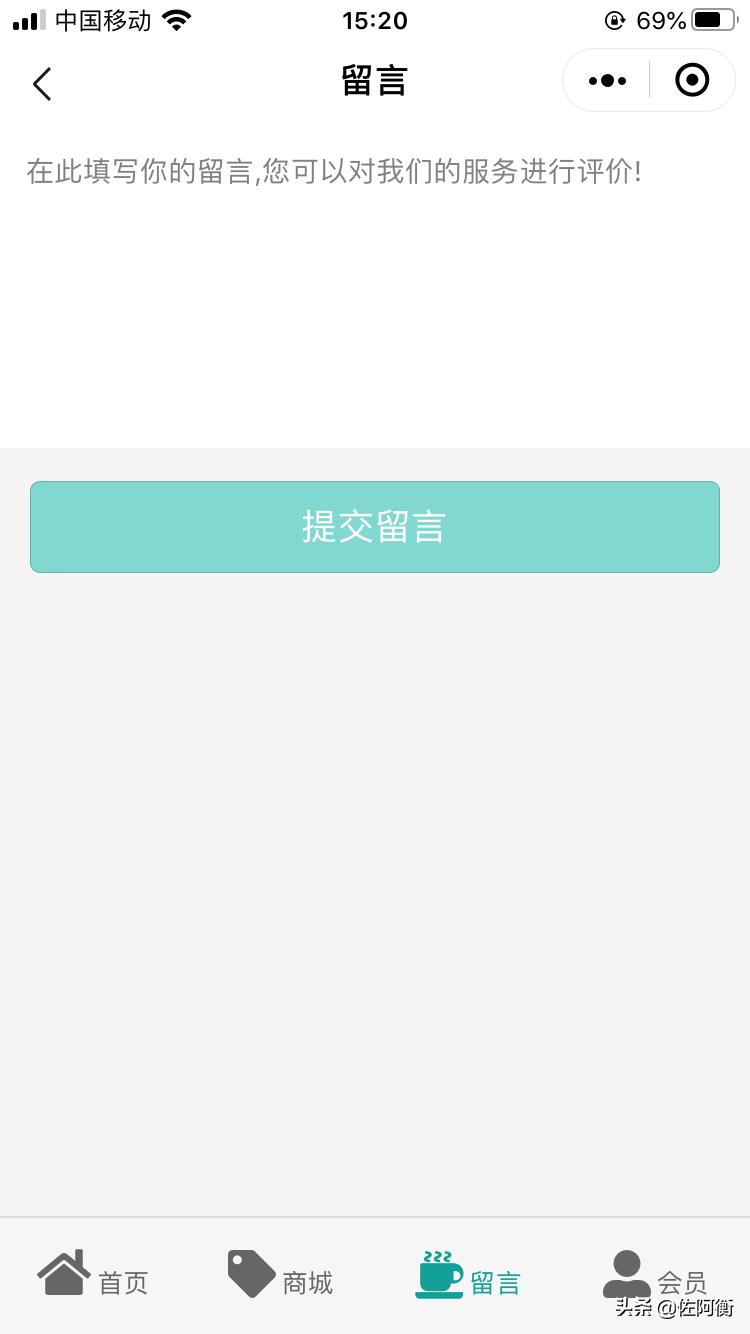Open the mini-program more options (•••) menu
750x1334 pixels.
(x=606, y=80)
